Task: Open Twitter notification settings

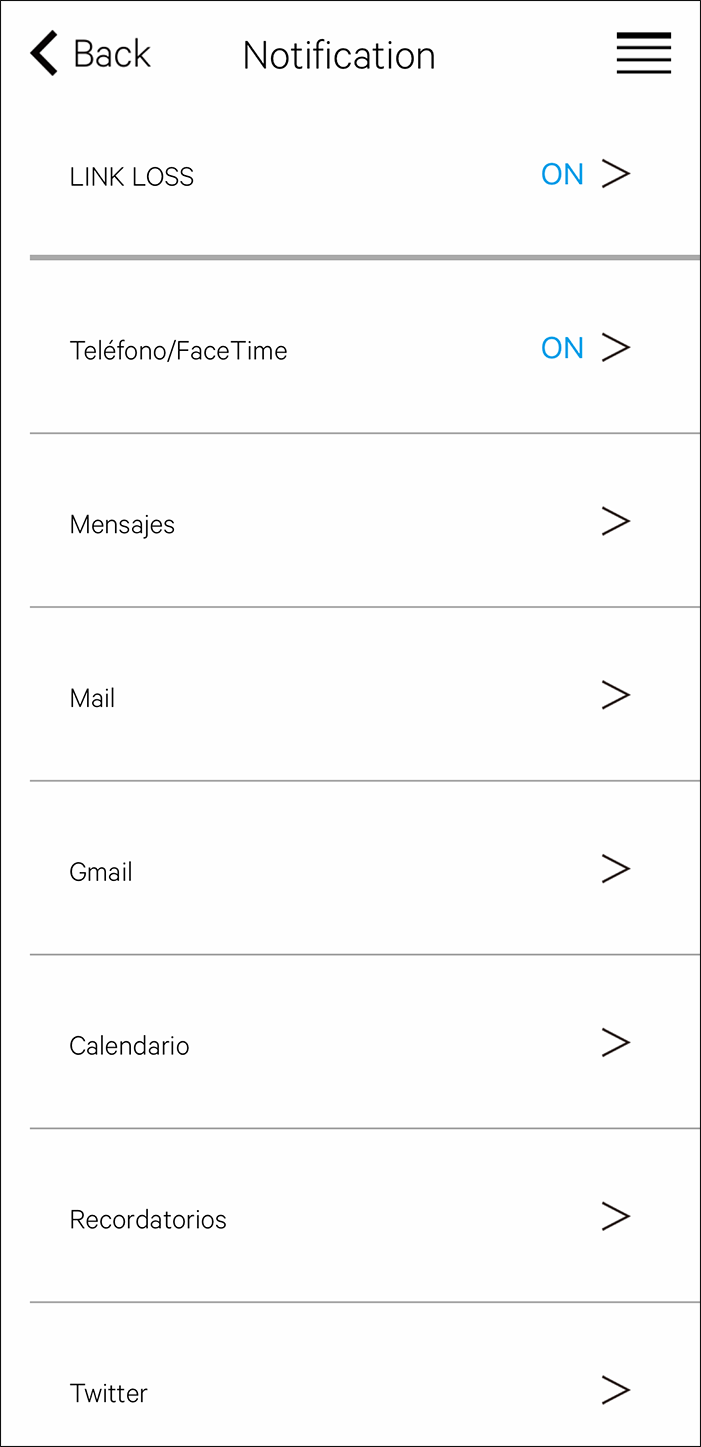Action: (350, 1391)
